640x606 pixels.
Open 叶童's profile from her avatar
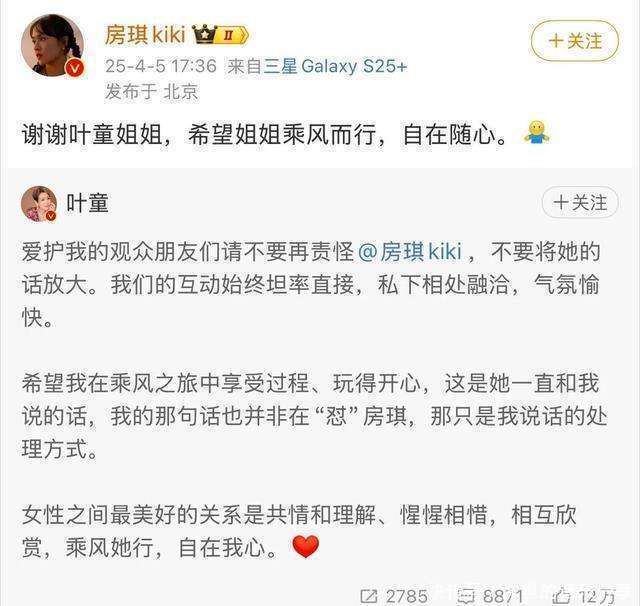[38, 203]
